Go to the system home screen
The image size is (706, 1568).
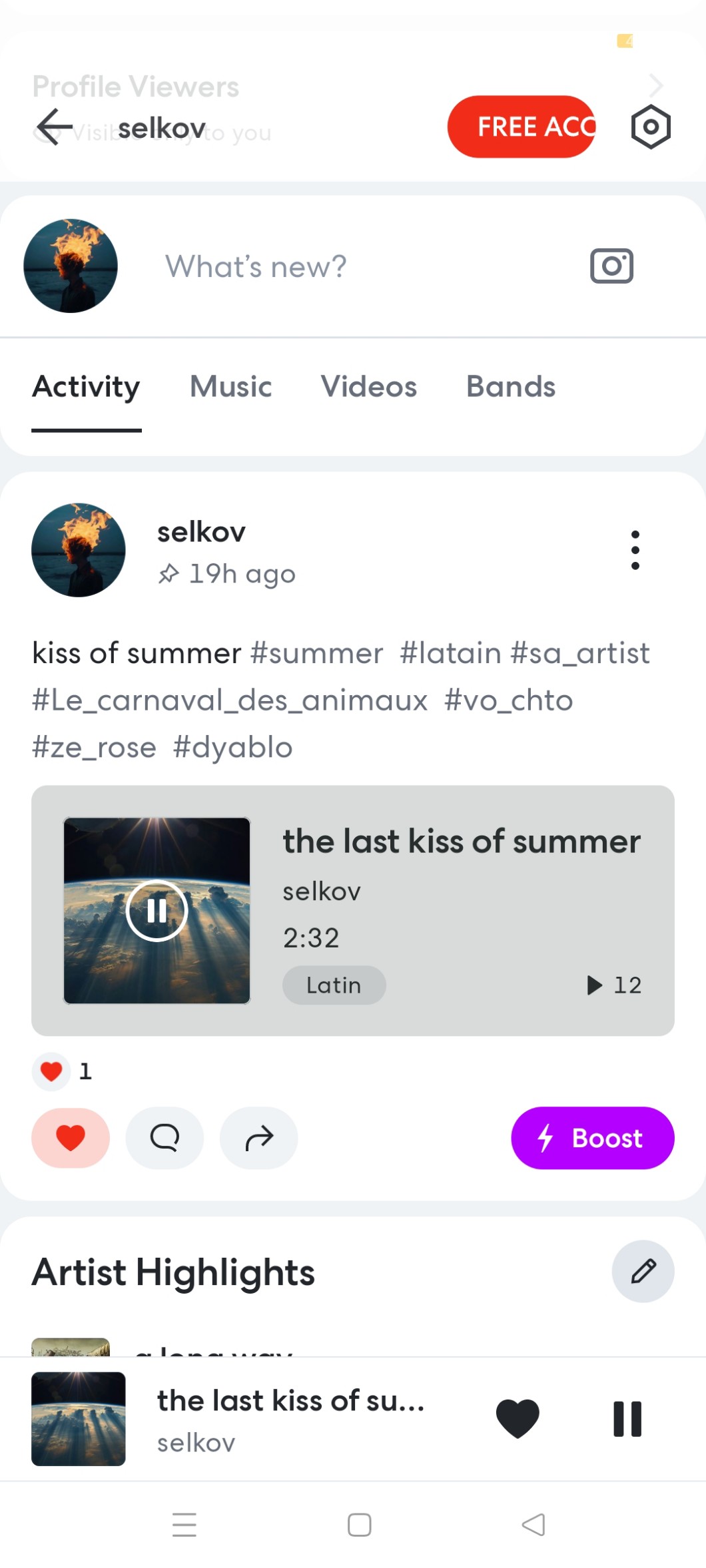pyautogui.click(x=360, y=1525)
